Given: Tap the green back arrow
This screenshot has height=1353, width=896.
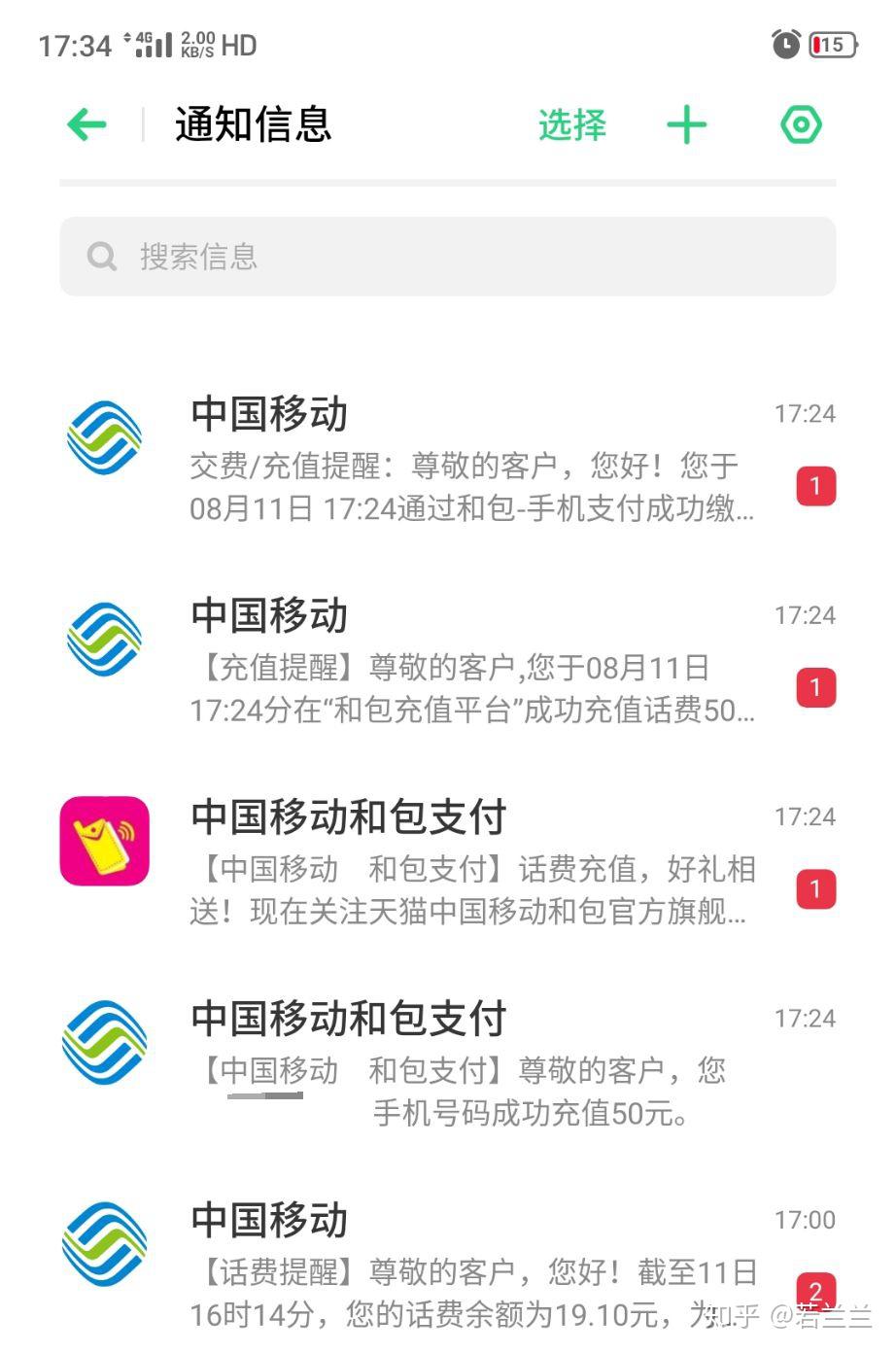Looking at the screenshot, I should pos(86,123).
